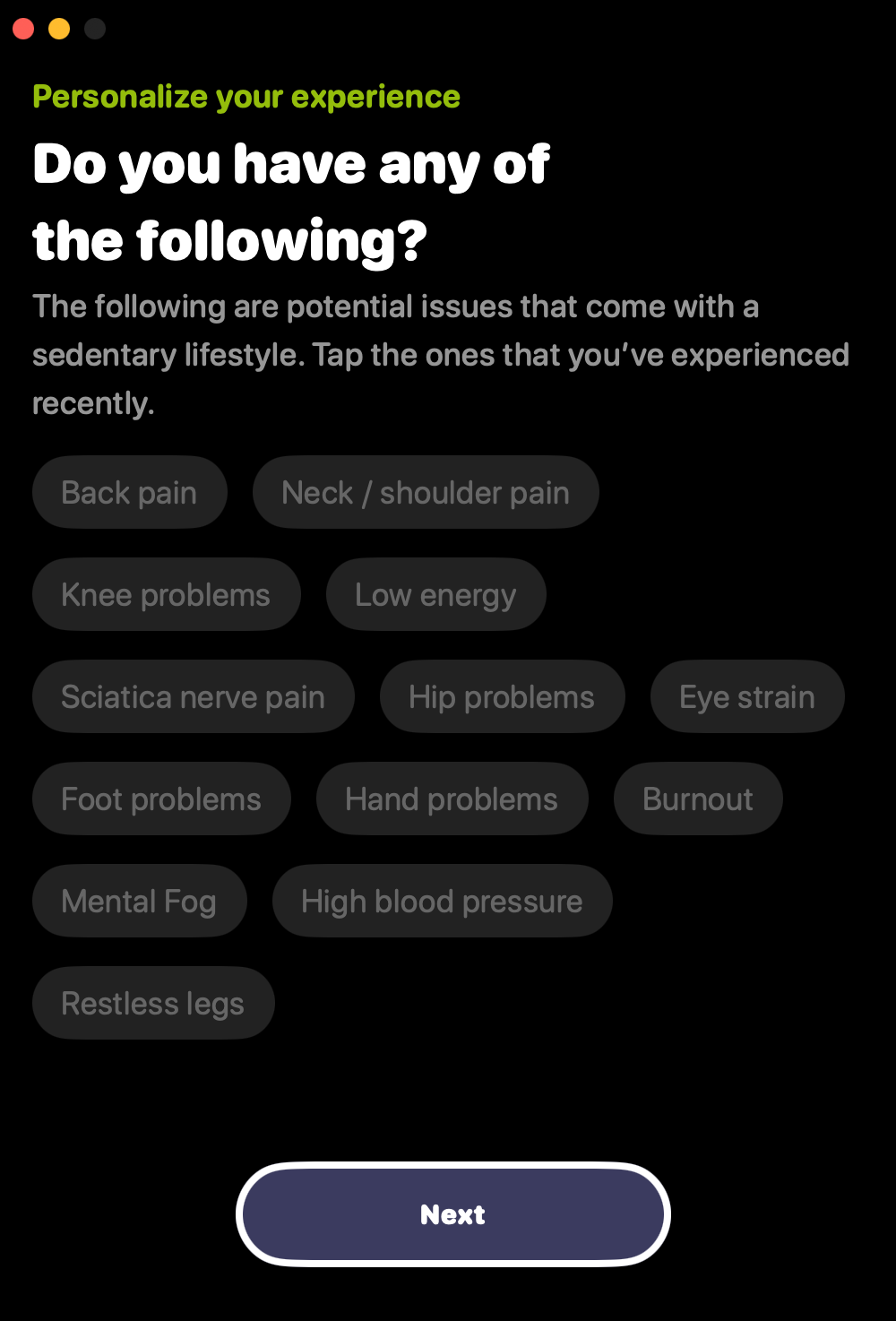Select the Mental Fog chip
The height and width of the screenshot is (1321, 896).
pyautogui.click(x=139, y=902)
